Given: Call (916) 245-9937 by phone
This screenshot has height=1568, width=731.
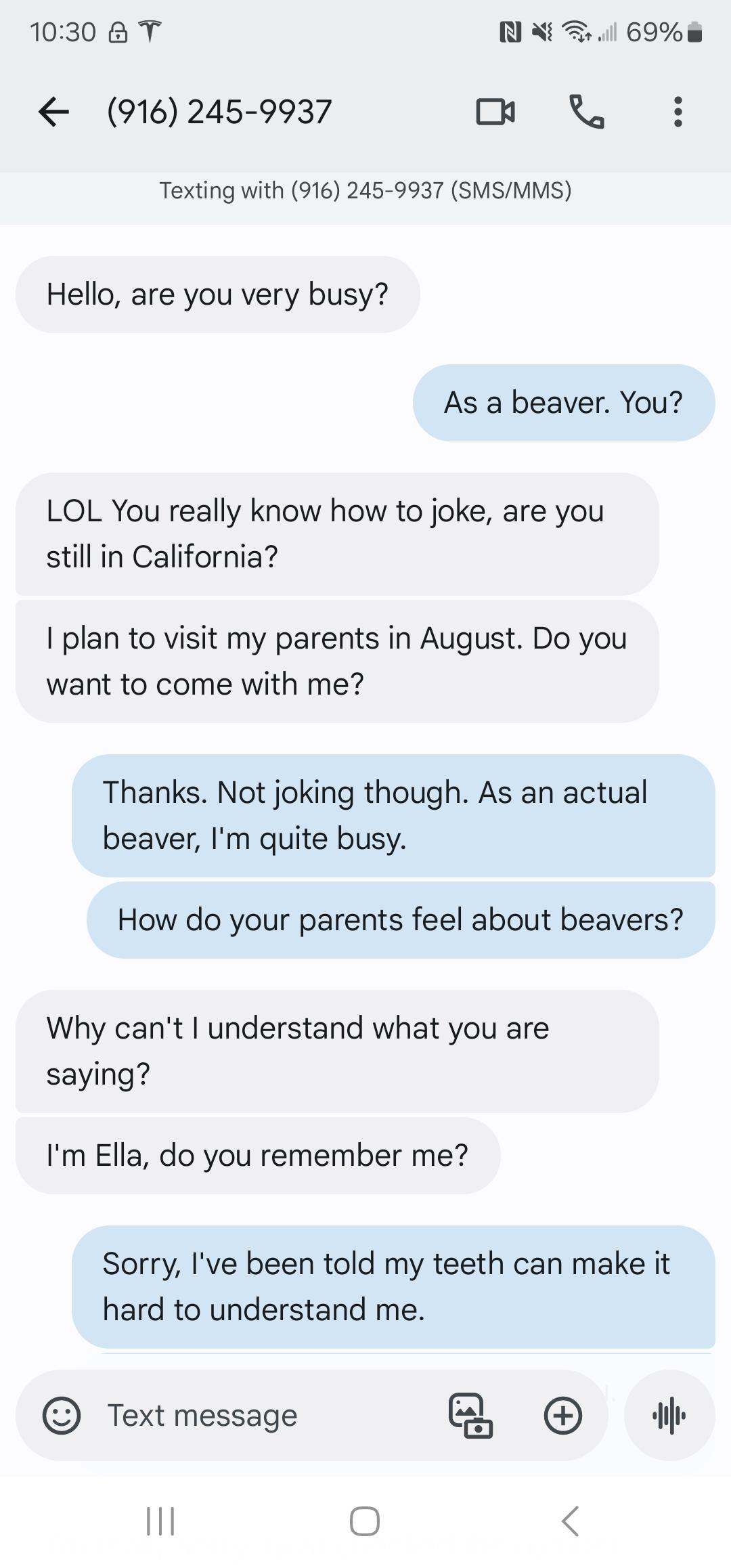Looking at the screenshot, I should pyautogui.click(x=586, y=112).
